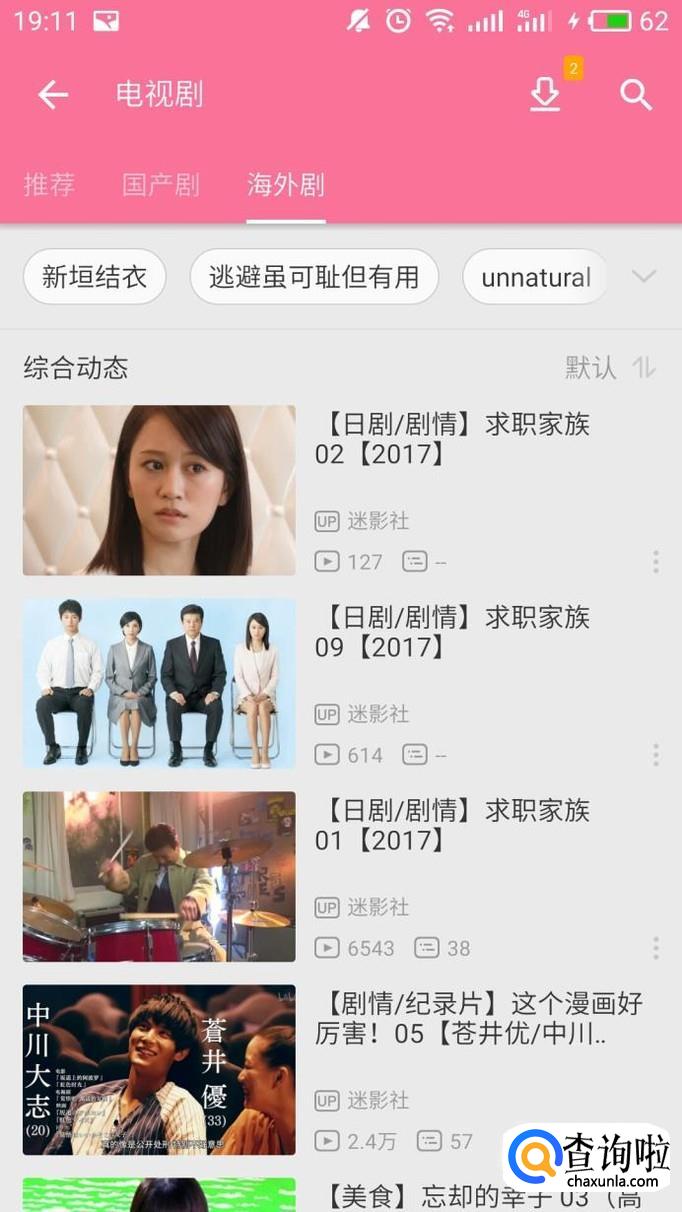Screen dimensions: 682x1212
Task: Select the 海外剧 tab
Action: click(x=286, y=185)
